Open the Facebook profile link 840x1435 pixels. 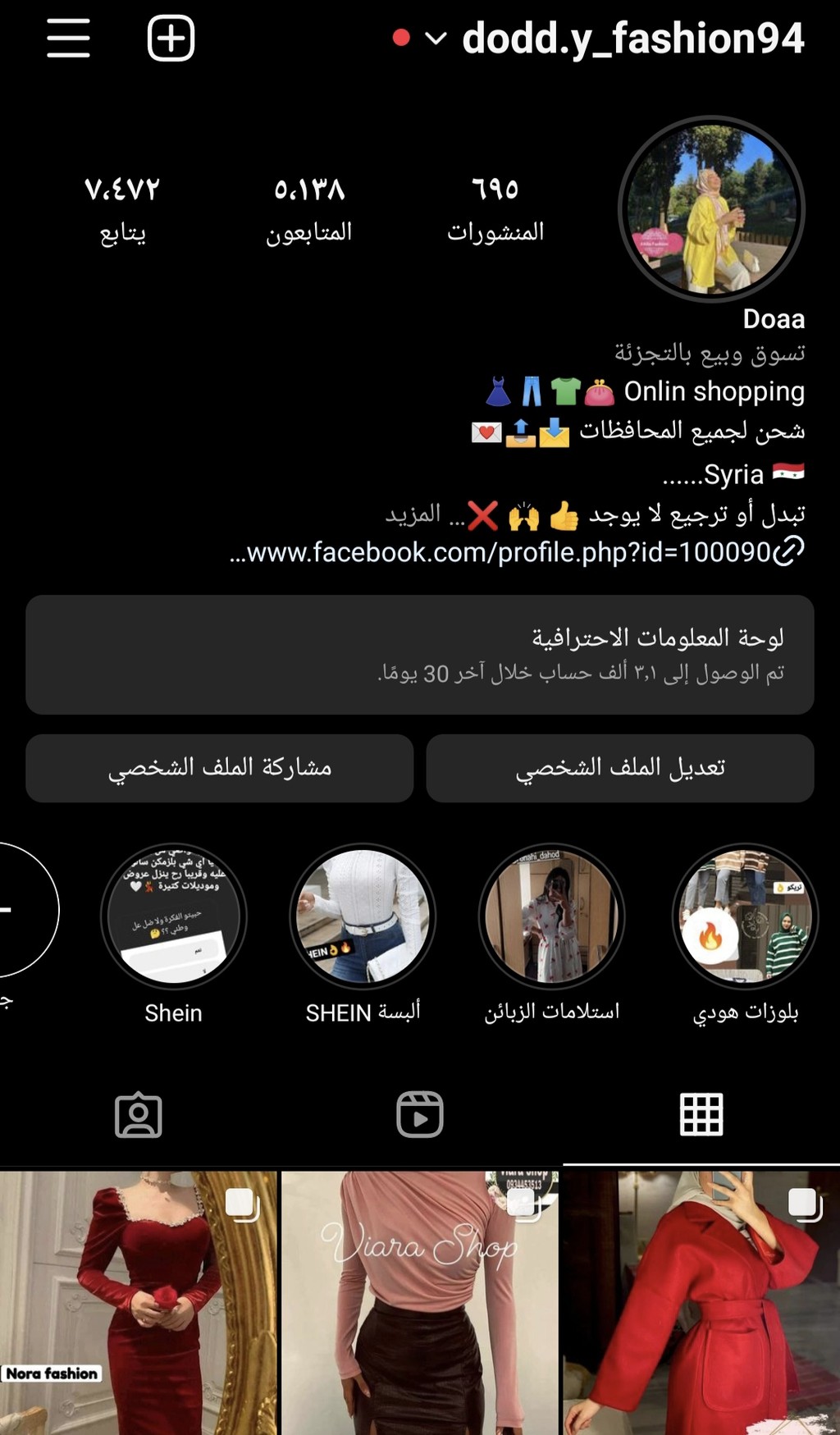point(517,552)
